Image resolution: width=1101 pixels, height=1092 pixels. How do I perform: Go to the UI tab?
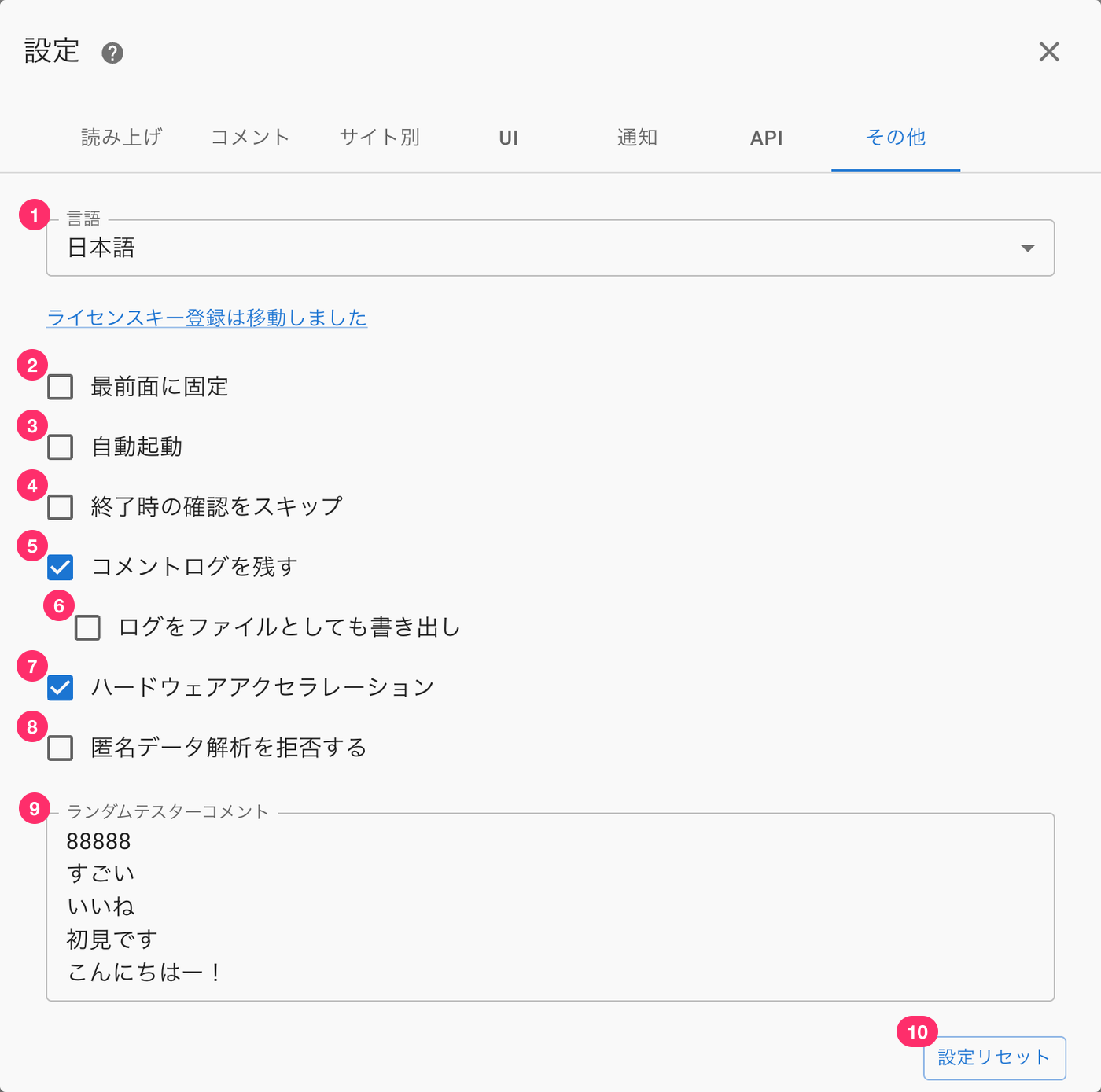pos(509,138)
